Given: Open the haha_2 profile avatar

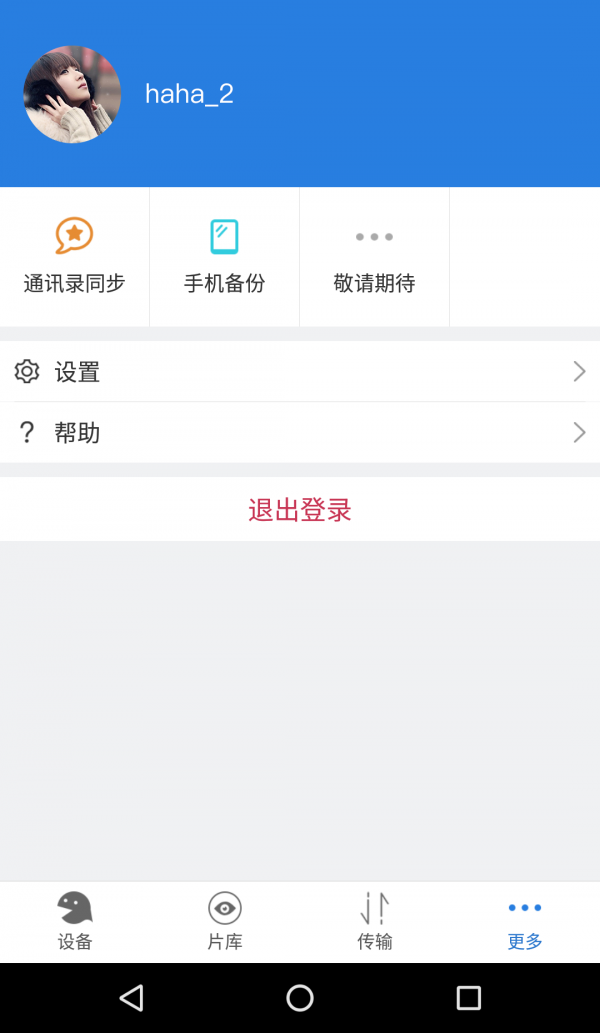Looking at the screenshot, I should click(x=72, y=94).
